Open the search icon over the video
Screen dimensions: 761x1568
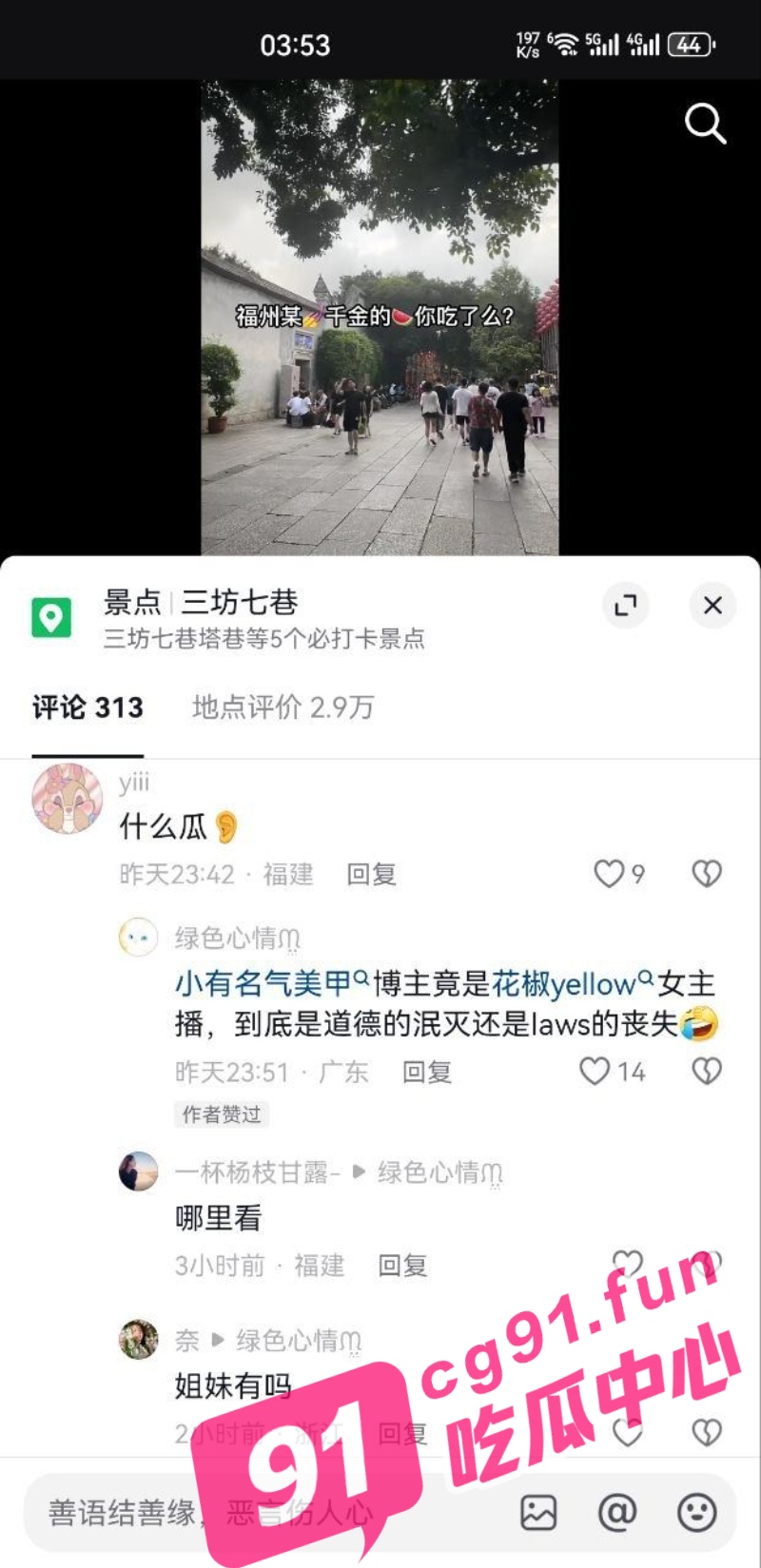click(x=705, y=124)
